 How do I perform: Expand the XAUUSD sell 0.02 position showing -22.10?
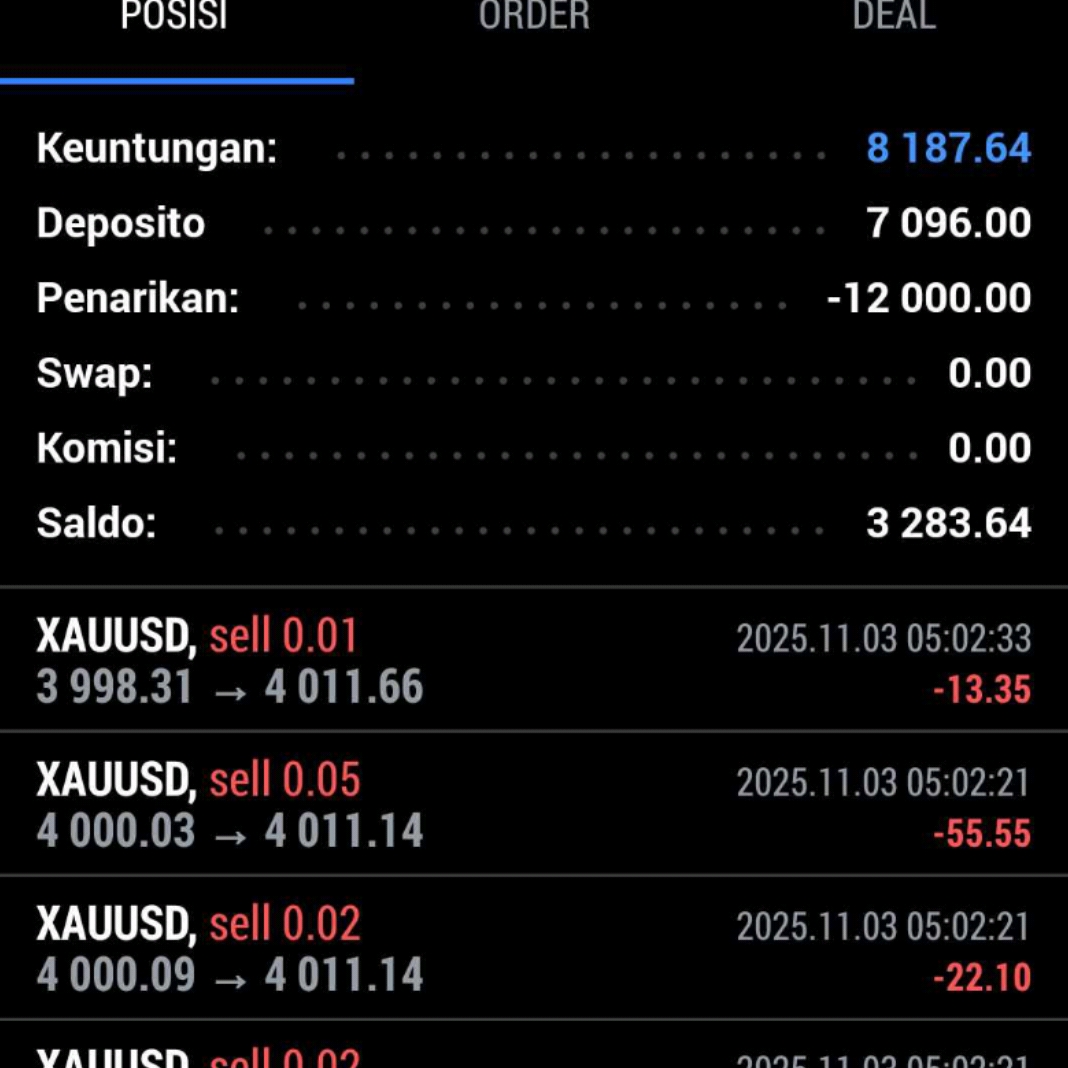533,949
